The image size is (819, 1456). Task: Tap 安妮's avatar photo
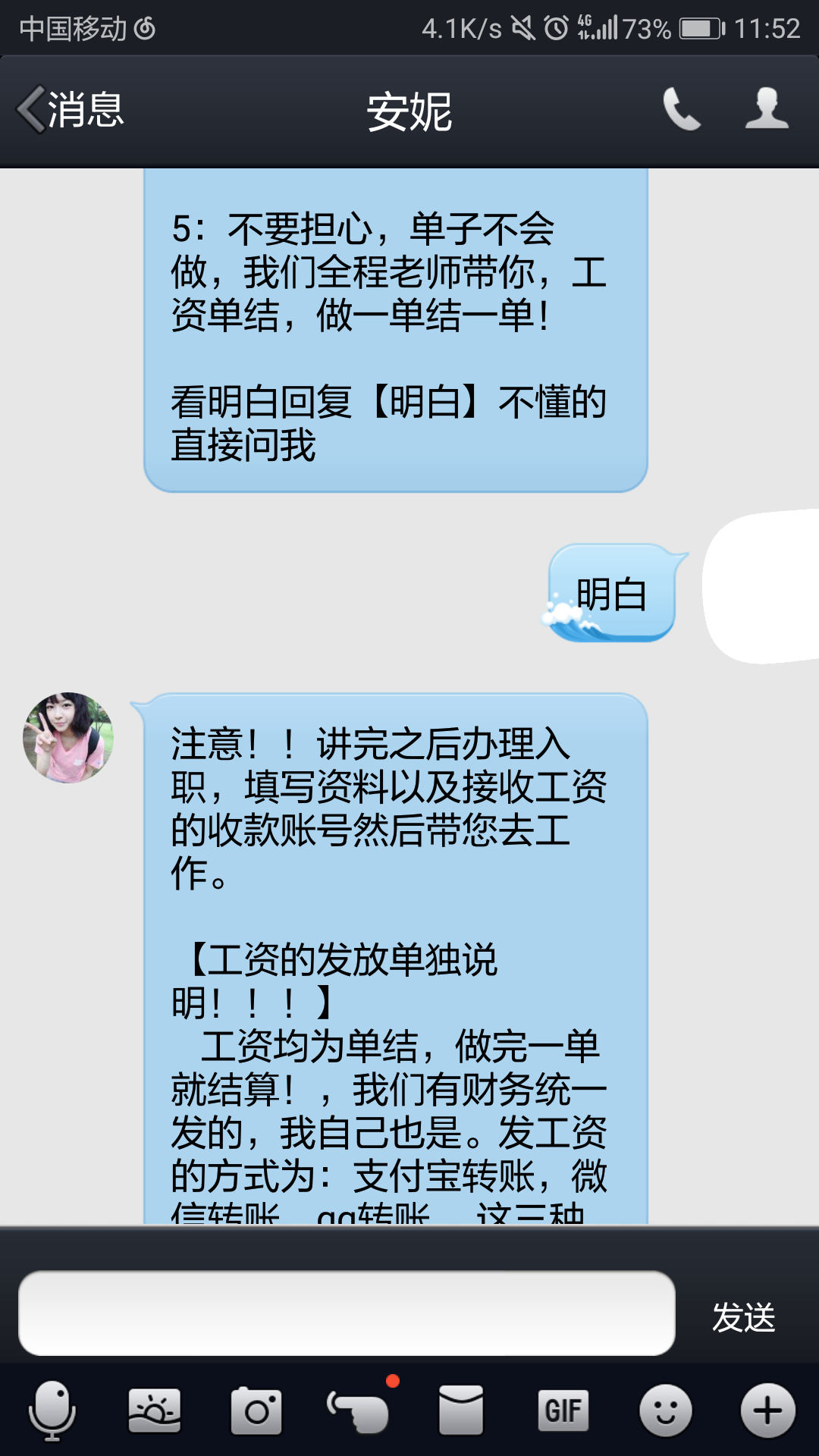68,737
